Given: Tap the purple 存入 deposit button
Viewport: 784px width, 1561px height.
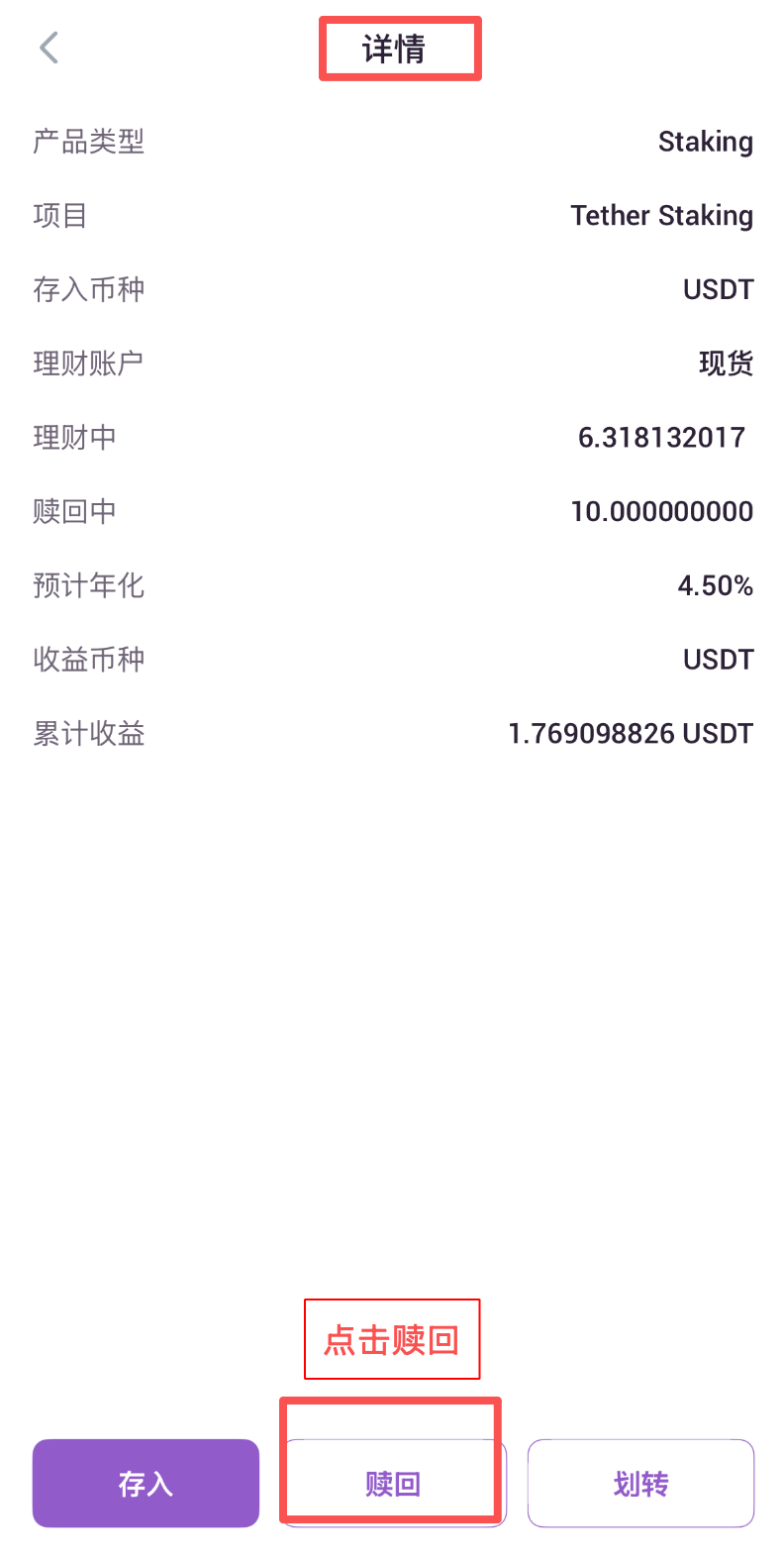Looking at the screenshot, I should (146, 1483).
